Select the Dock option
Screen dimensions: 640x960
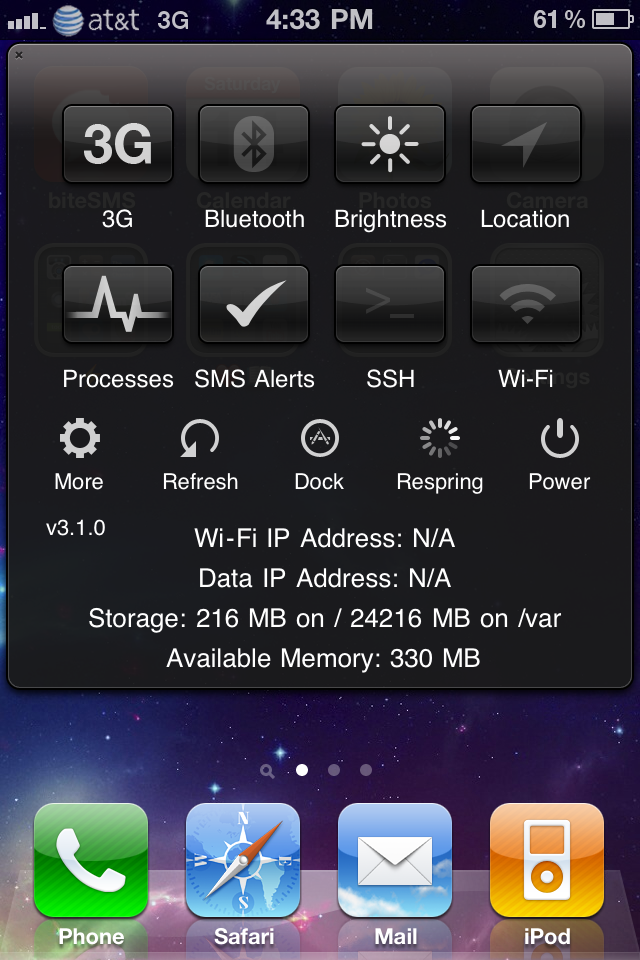[x=320, y=440]
